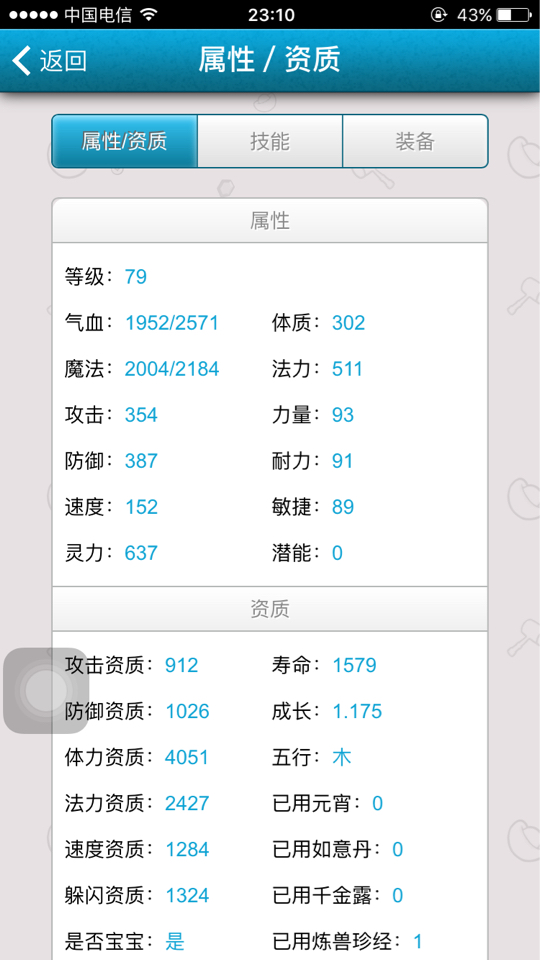540x960 pixels.
Task: Open the AssistiveTouch floating button
Action: pyautogui.click(x=46, y=691)
